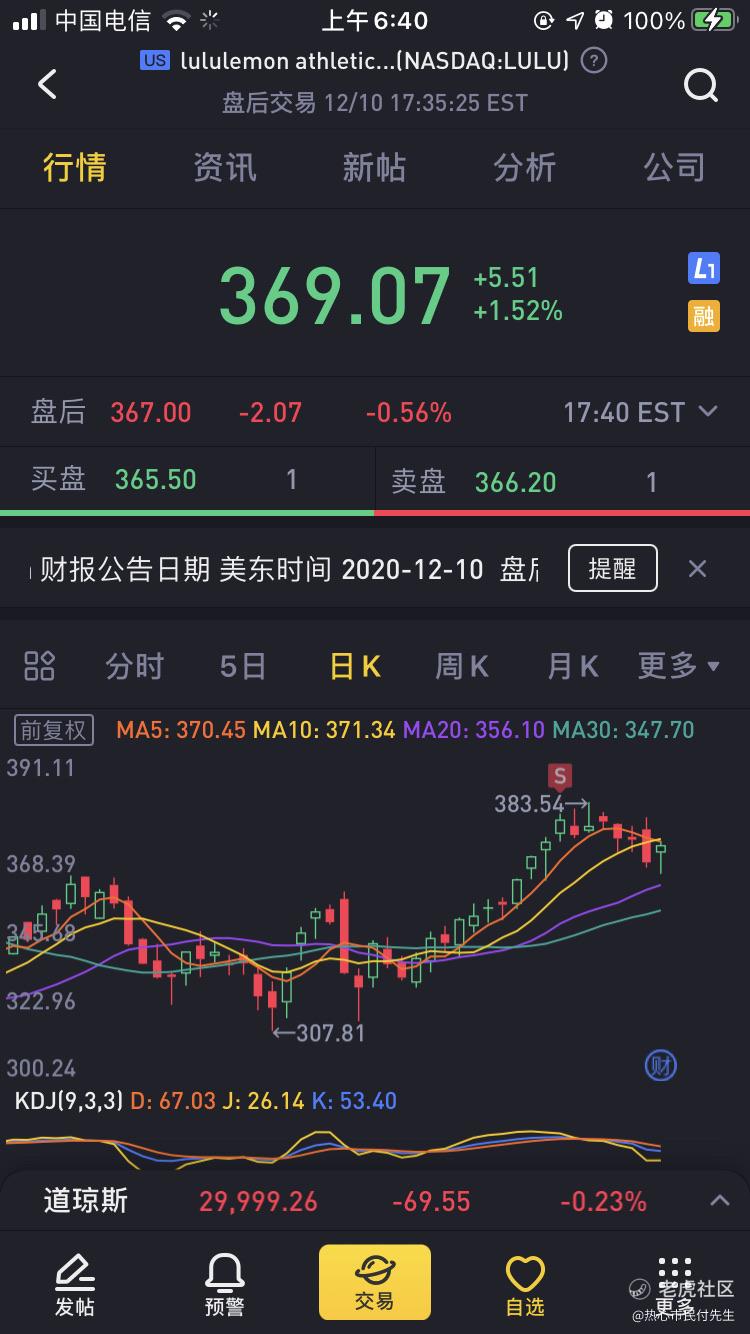Select the 月K monthly chart

tap(572, 666)
